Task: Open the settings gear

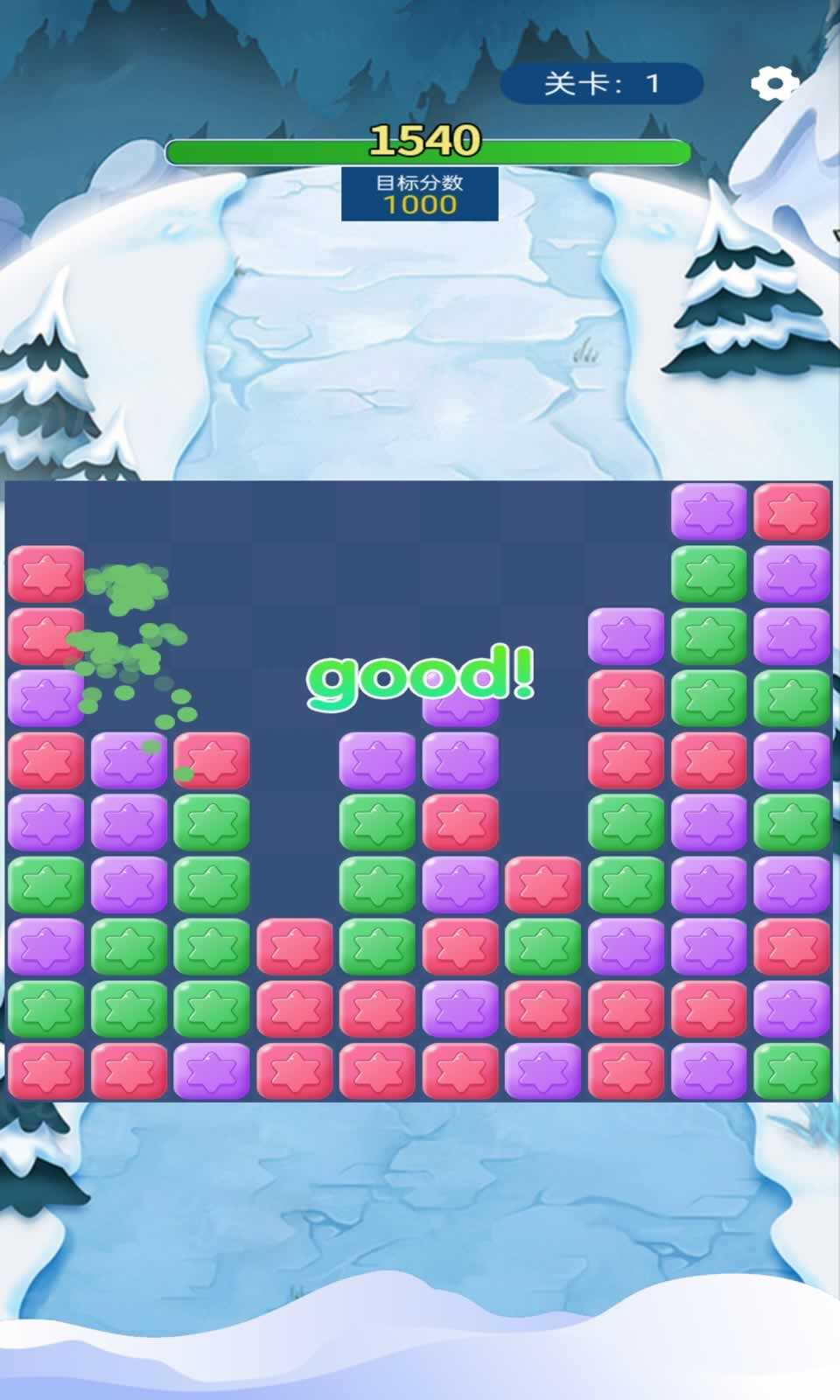Action: point(774,84)
